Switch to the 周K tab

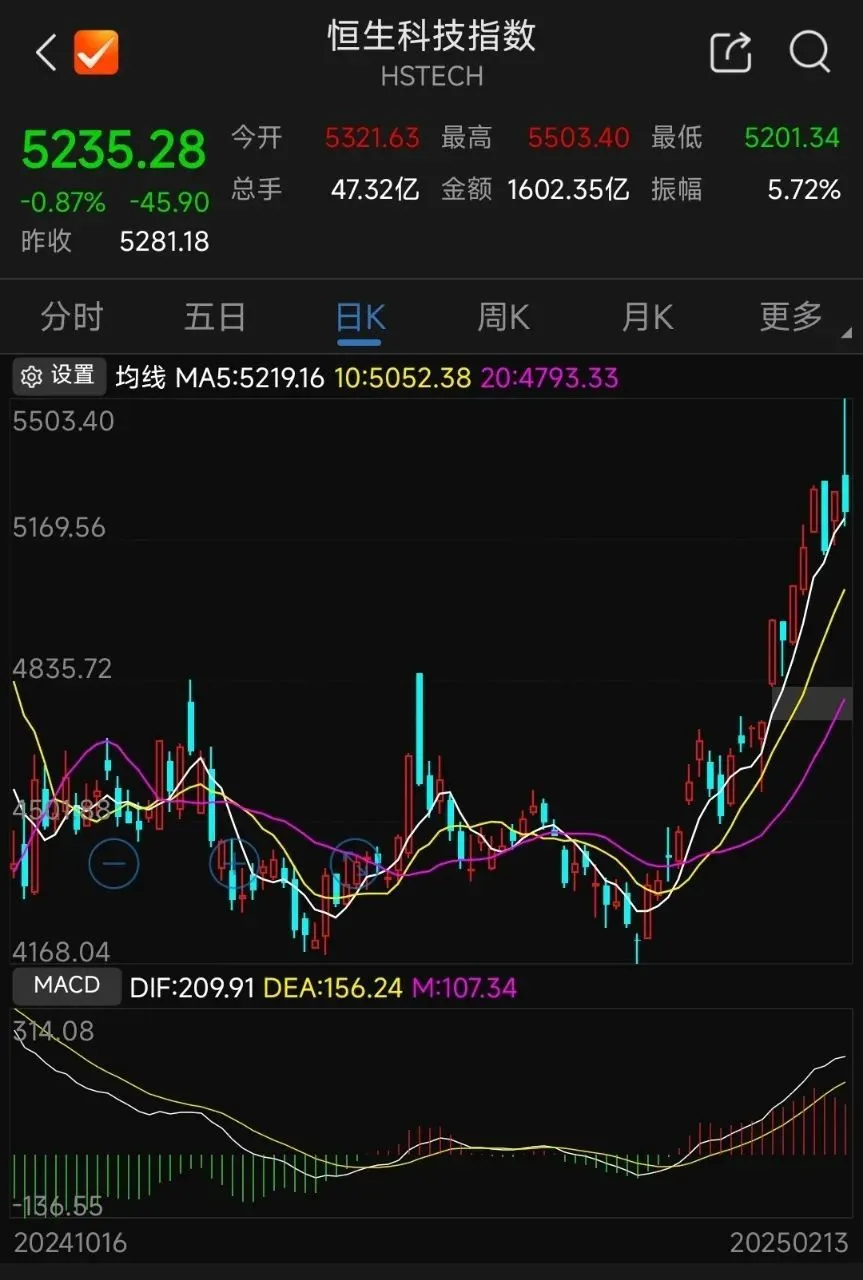[x=501, y=316]
